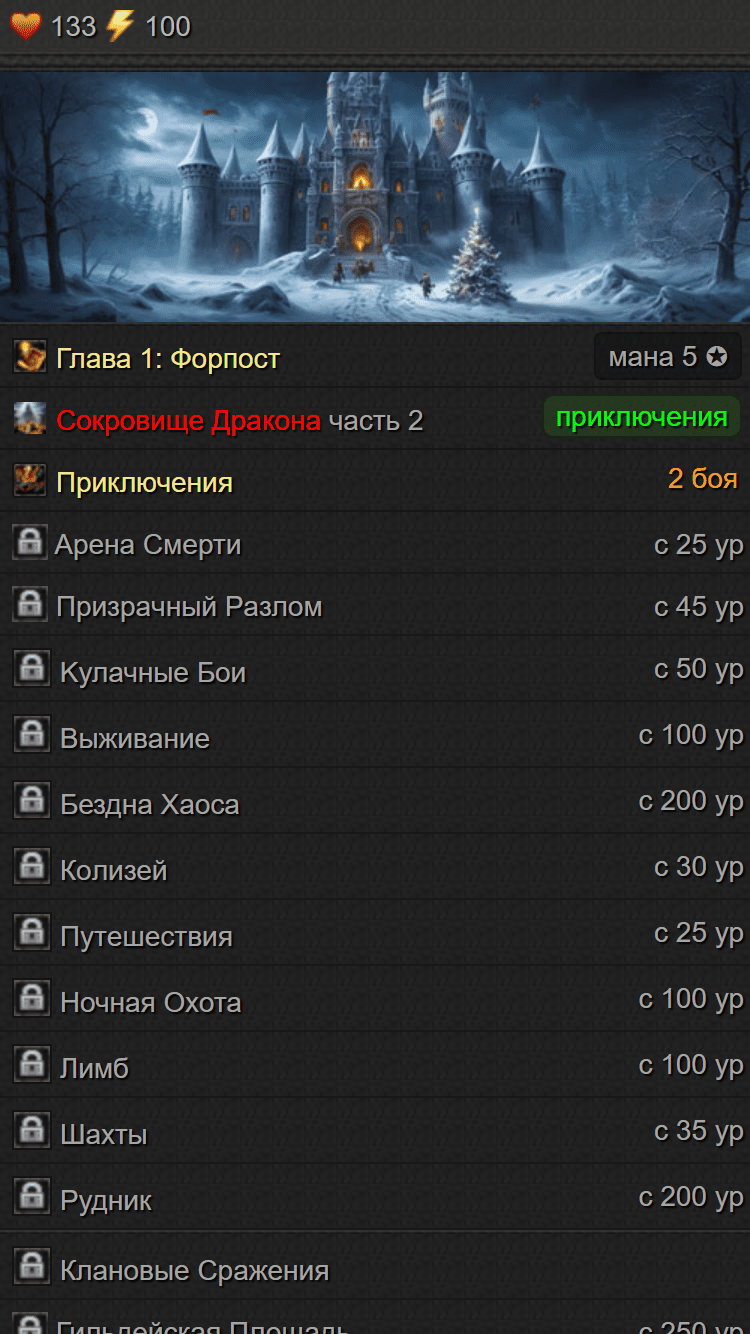
Task: Open Ночная Охота entry
Action: click(151, 1003)
